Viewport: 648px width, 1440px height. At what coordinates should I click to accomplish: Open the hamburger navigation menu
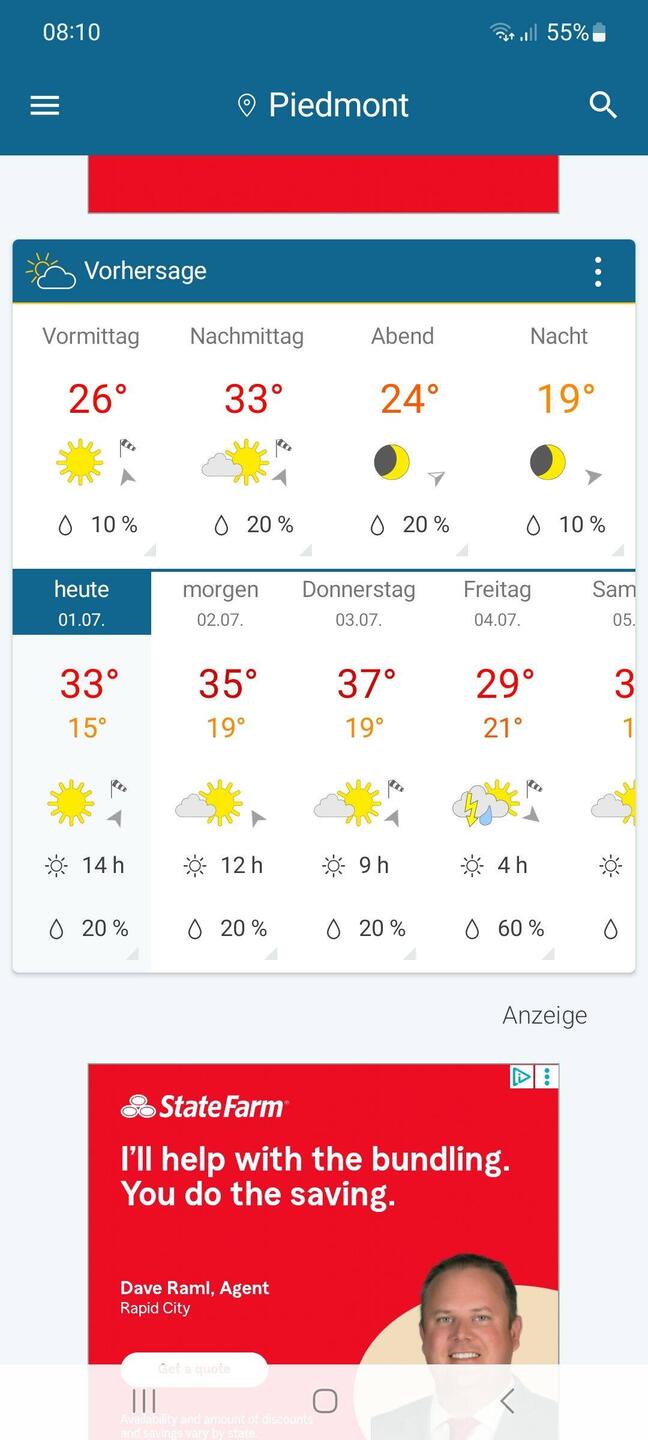click(x=45, y=105)
